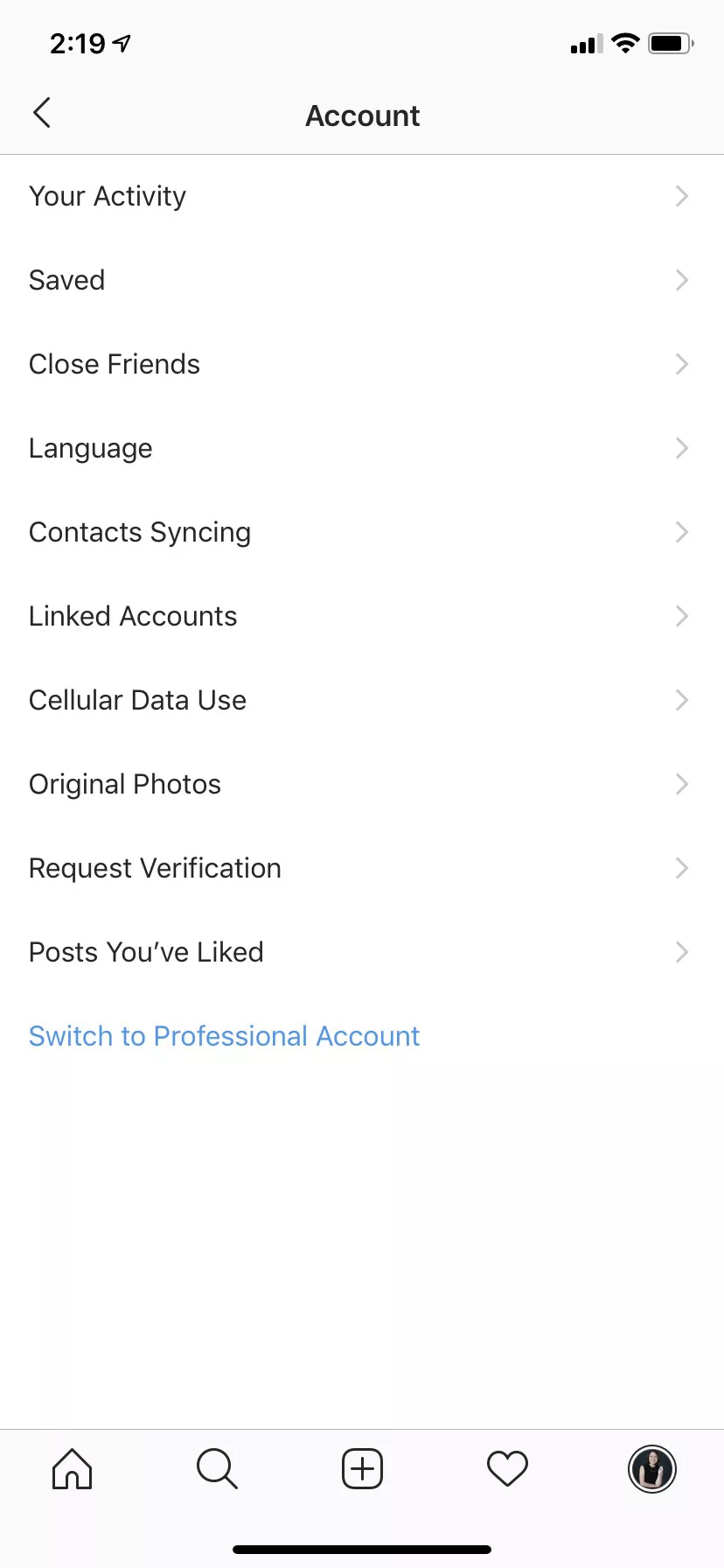This screenshot has width=724, height=1568.
Task: Tap the Wi-Fi status icon
Action: [624, 43]
